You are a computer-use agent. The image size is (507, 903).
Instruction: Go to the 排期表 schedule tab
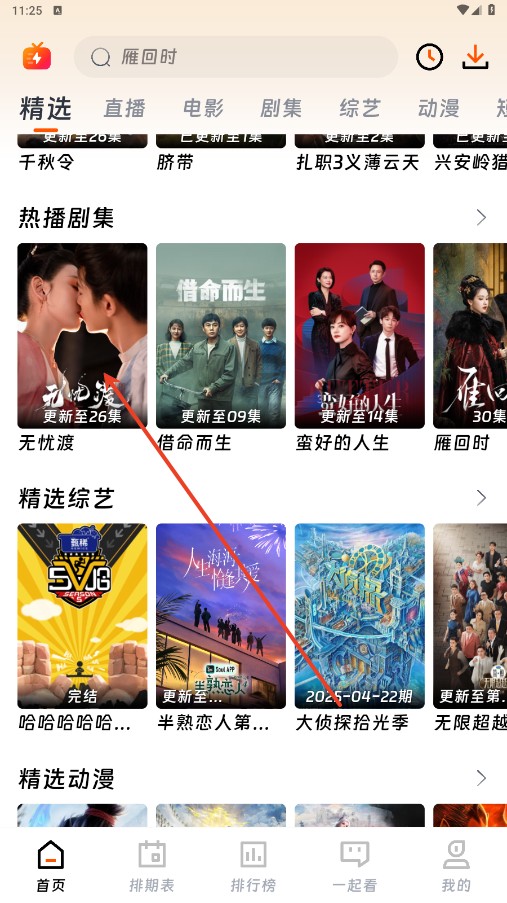click(152, 866)
